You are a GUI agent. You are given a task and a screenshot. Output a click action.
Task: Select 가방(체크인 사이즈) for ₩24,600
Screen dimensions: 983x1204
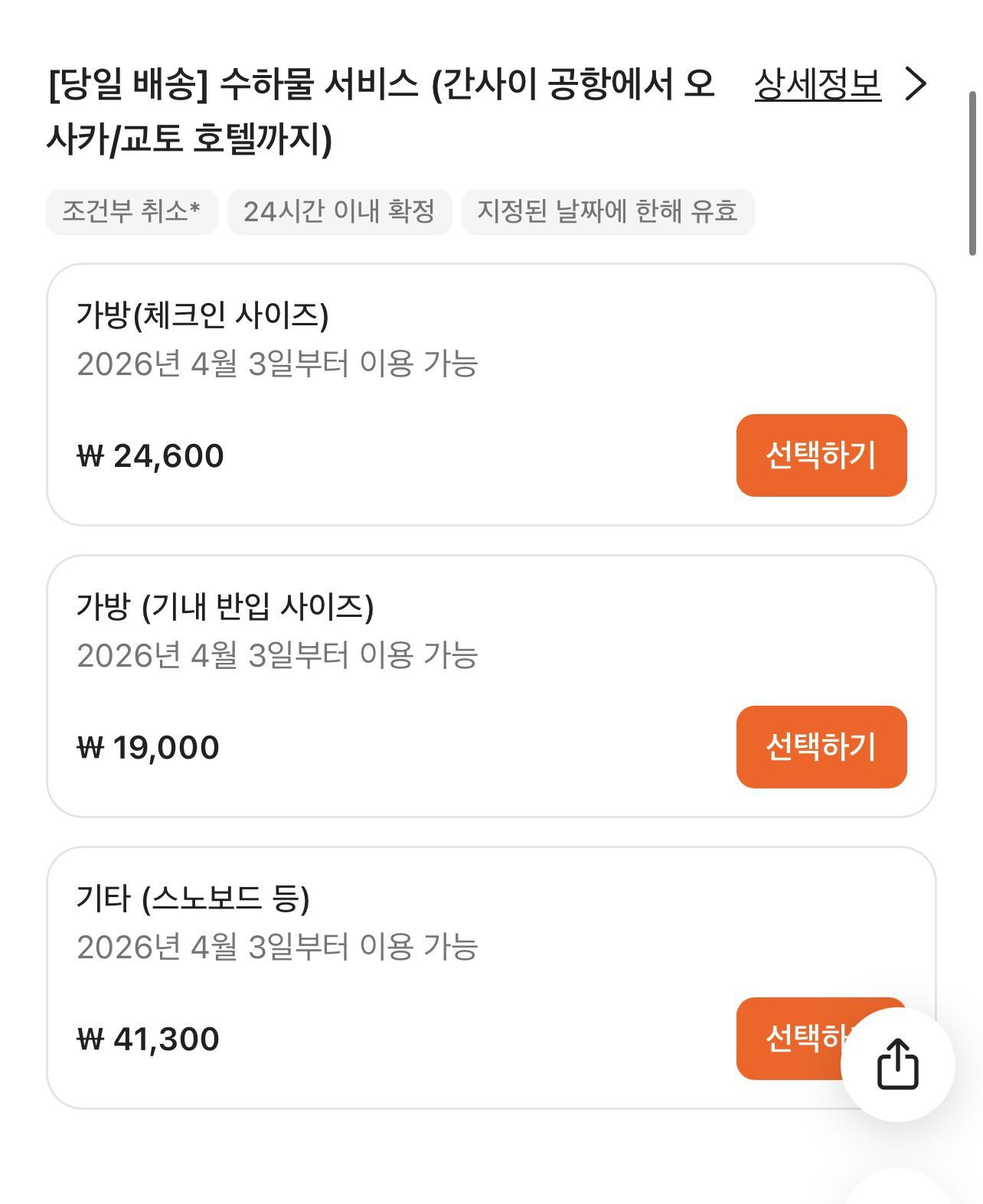click(x=821, y=455)
